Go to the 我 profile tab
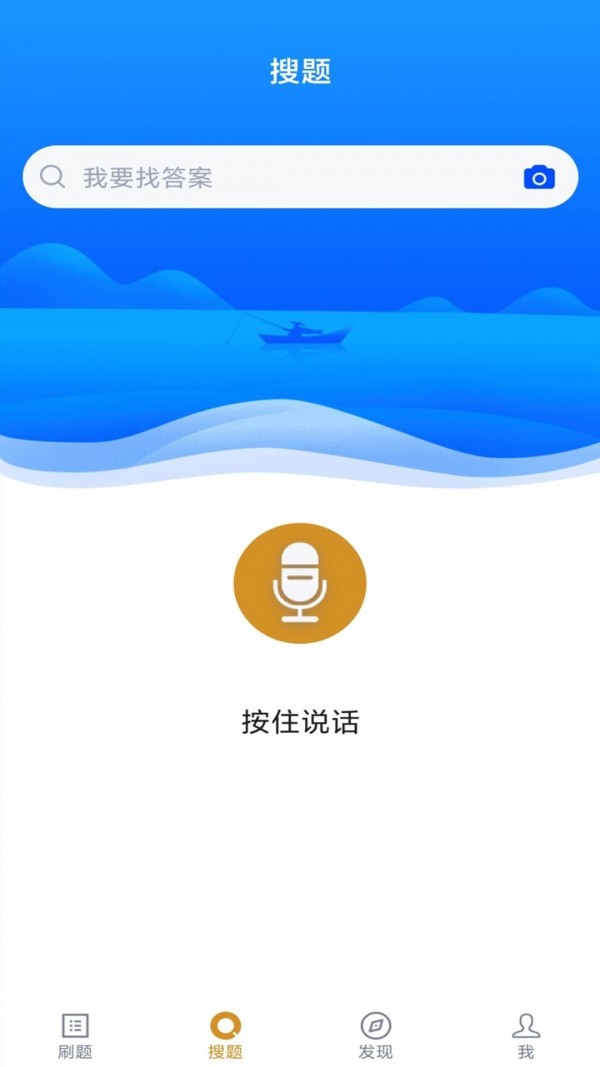 [x=525, y=1036]
